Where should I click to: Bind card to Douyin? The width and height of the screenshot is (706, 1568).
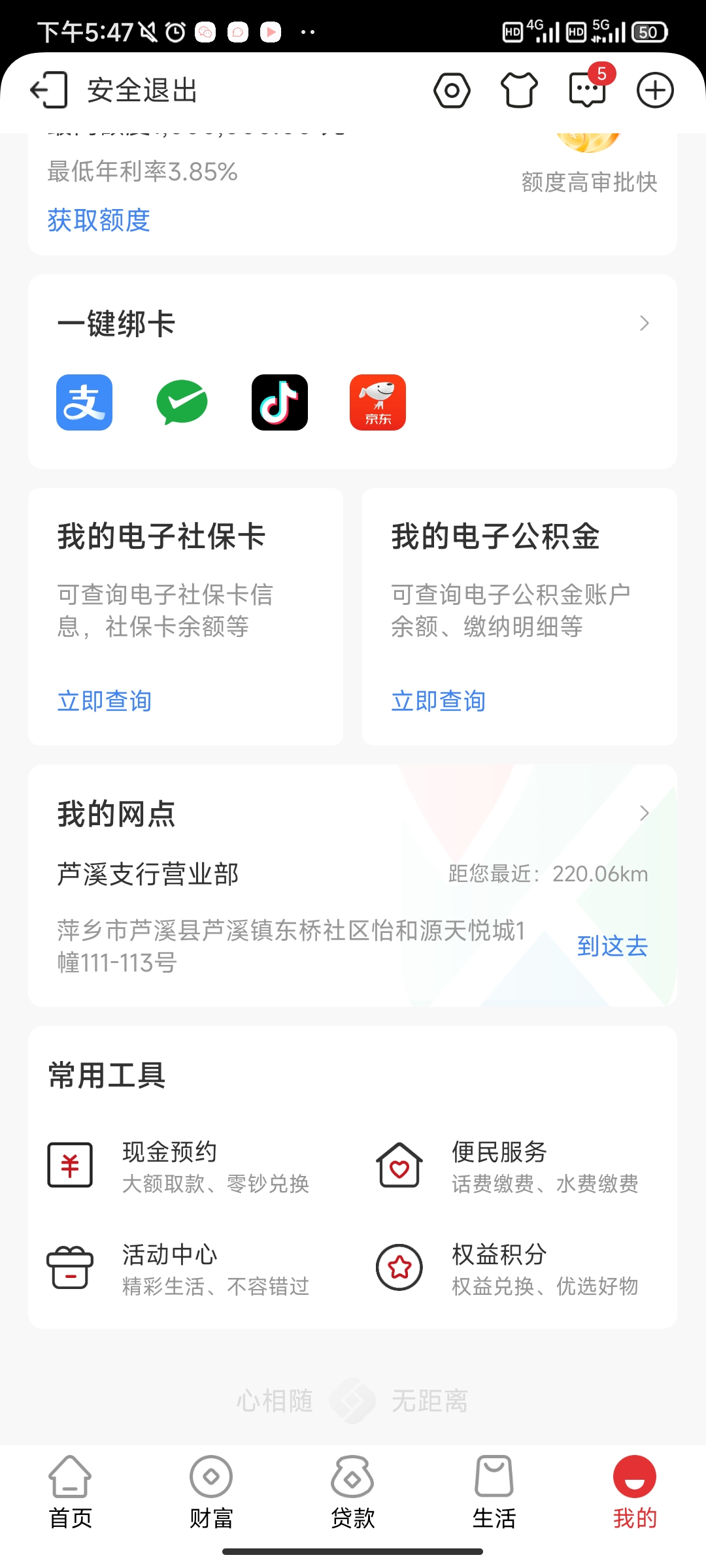click(280, 402)
